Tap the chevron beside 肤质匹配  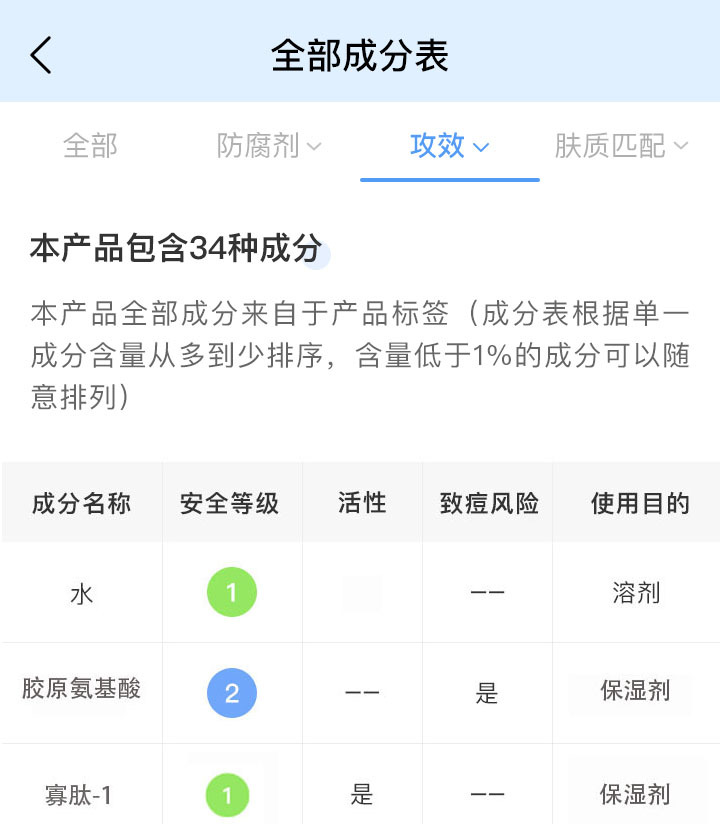683,145
